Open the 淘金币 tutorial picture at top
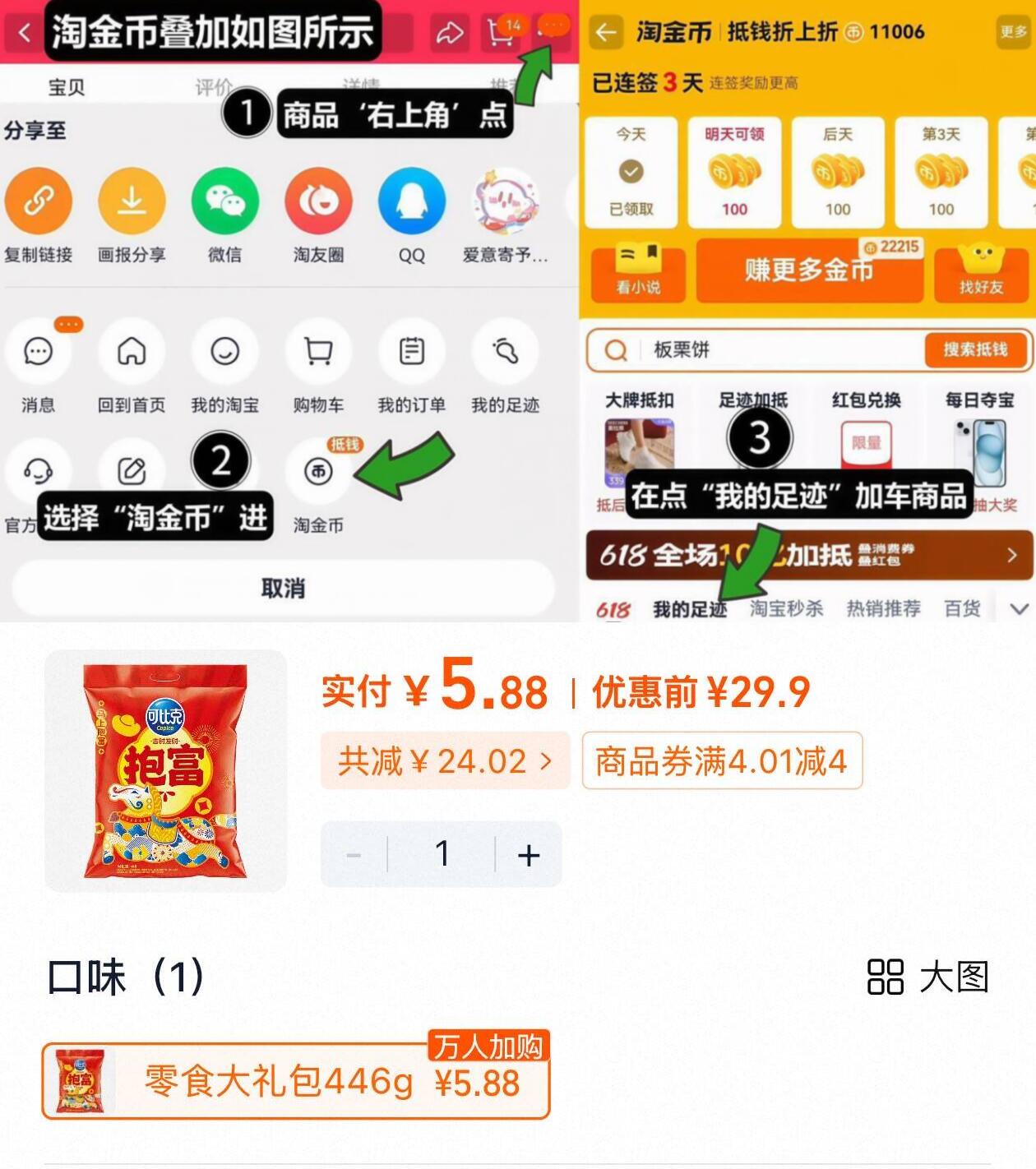 [x=518, y=311]
